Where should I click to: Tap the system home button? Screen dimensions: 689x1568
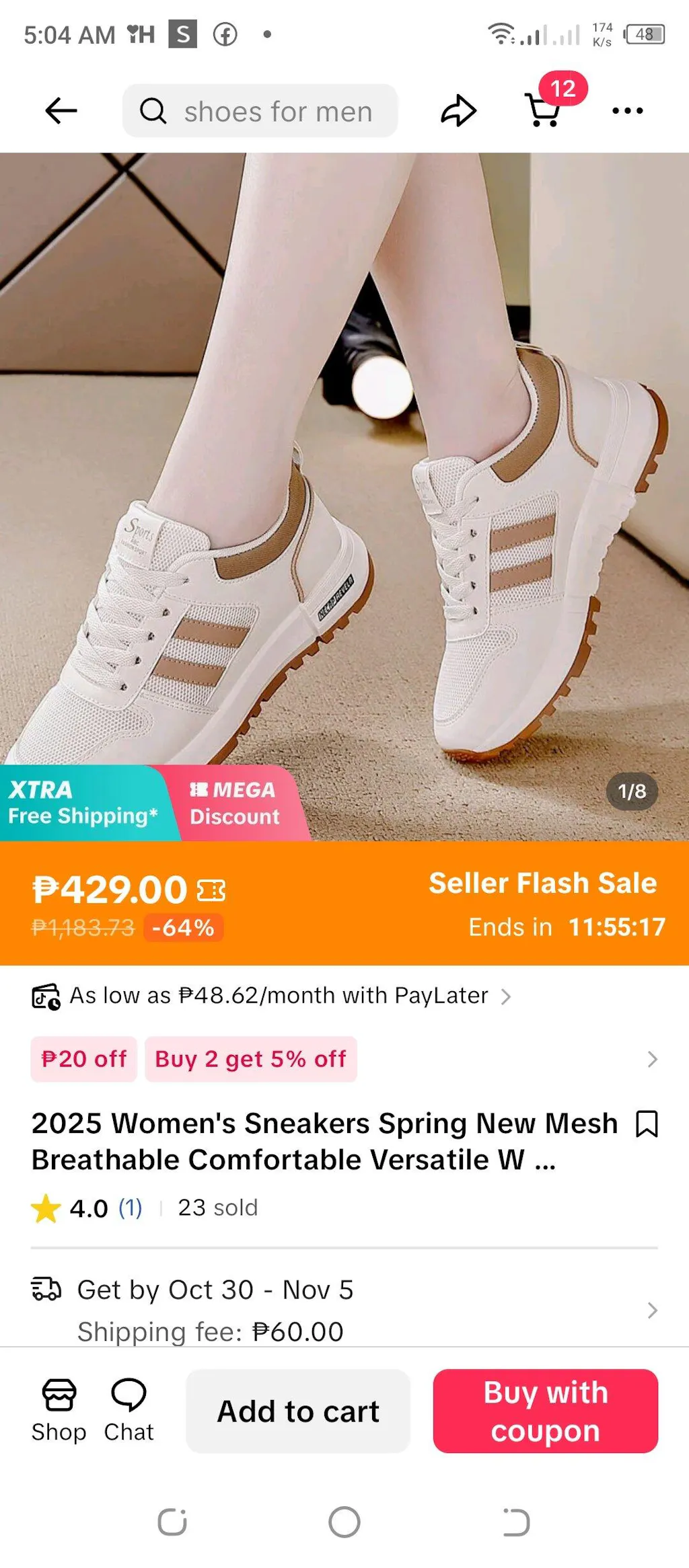(x=344, y=1522)
